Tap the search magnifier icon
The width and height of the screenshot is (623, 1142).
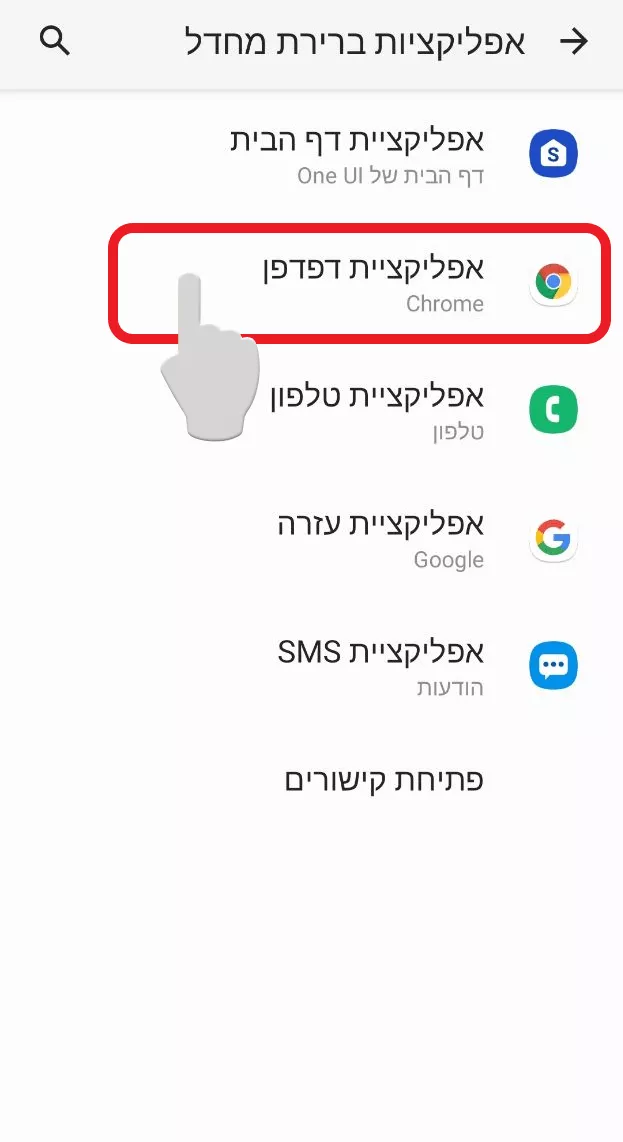(55, 42)
